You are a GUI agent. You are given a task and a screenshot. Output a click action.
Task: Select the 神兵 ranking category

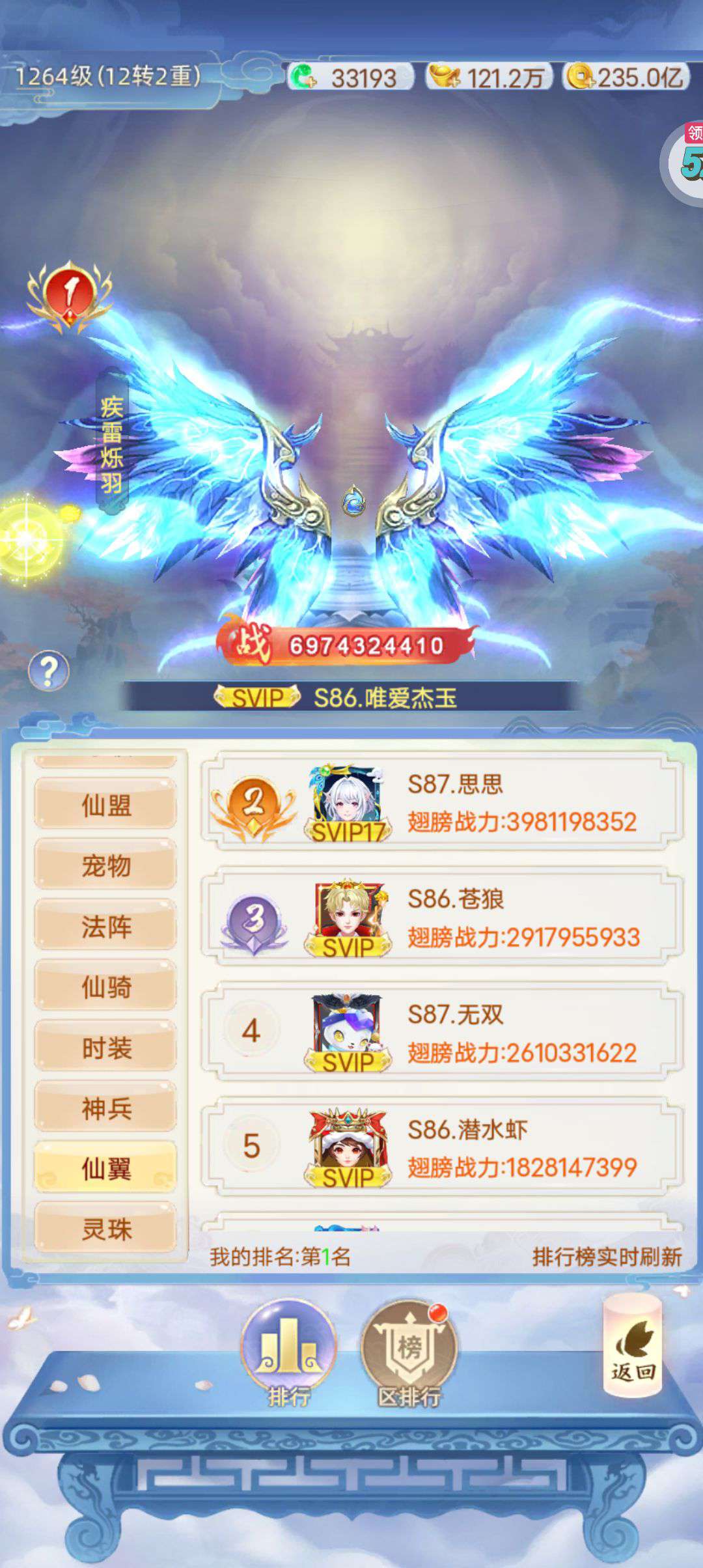pos(105,1108)
